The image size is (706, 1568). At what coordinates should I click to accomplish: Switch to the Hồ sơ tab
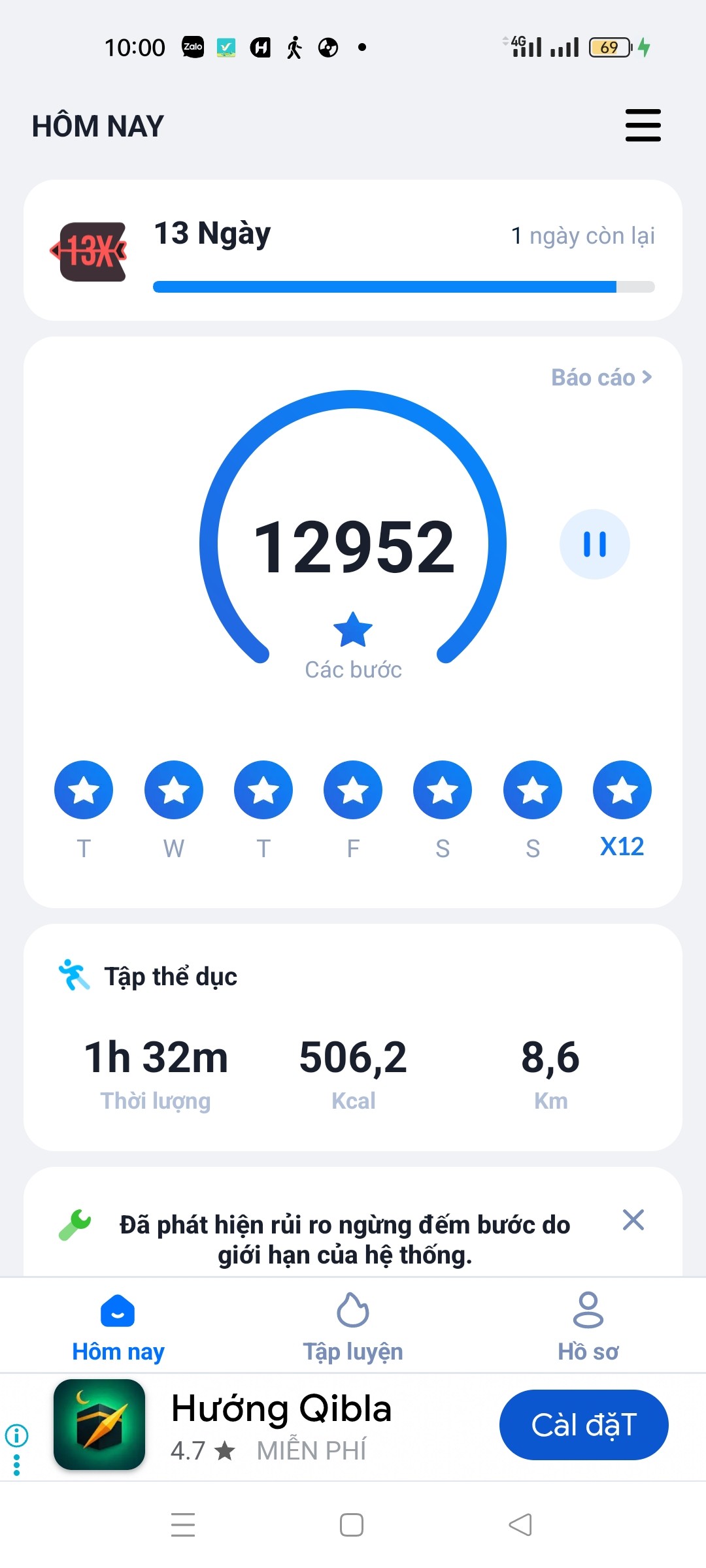(x=588, y=1326)
